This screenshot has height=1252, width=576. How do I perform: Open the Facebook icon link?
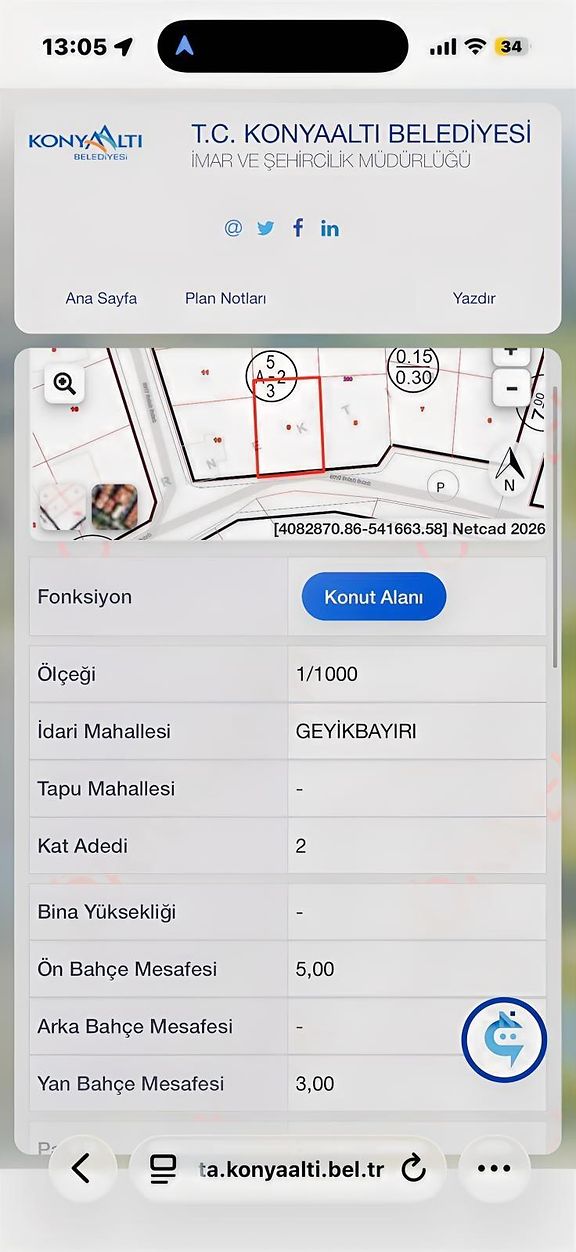pyautogui.click(x=298, y=228)
